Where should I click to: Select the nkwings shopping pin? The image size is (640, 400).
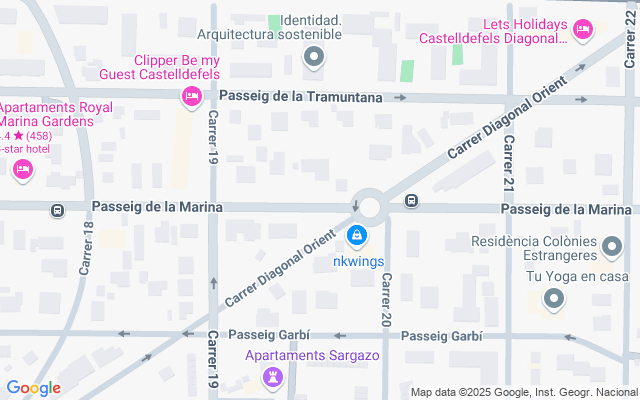356,236
